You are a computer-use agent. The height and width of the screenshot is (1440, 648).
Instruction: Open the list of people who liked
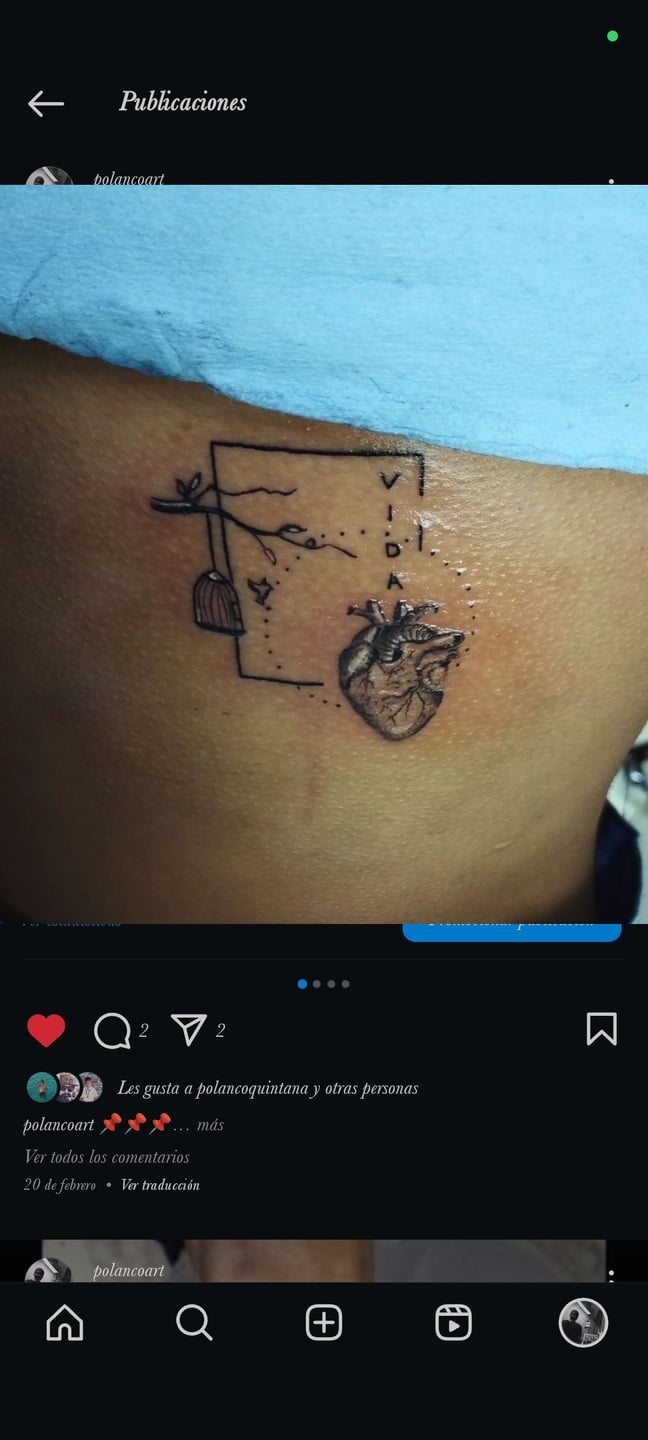267,1088
